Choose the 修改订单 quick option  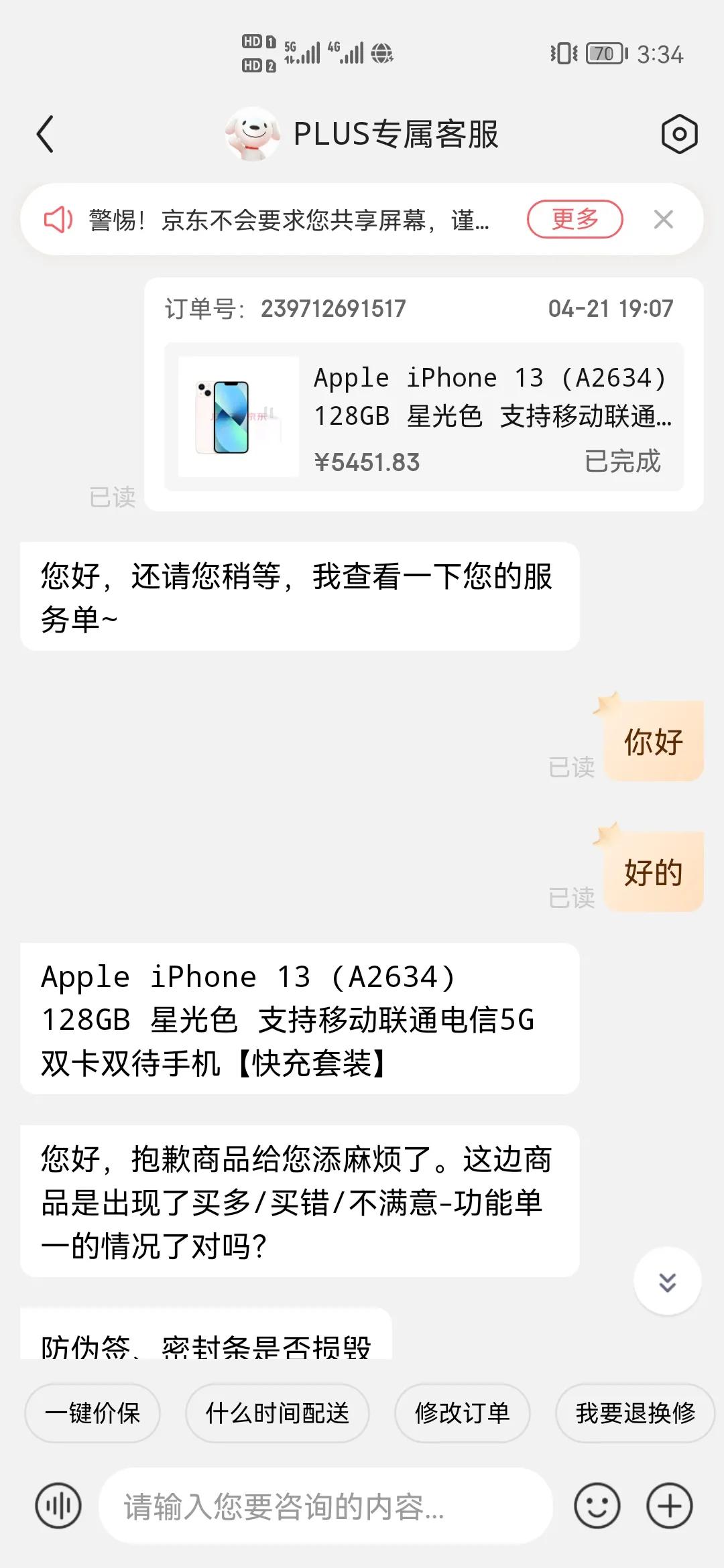(x=461, y=1414)
